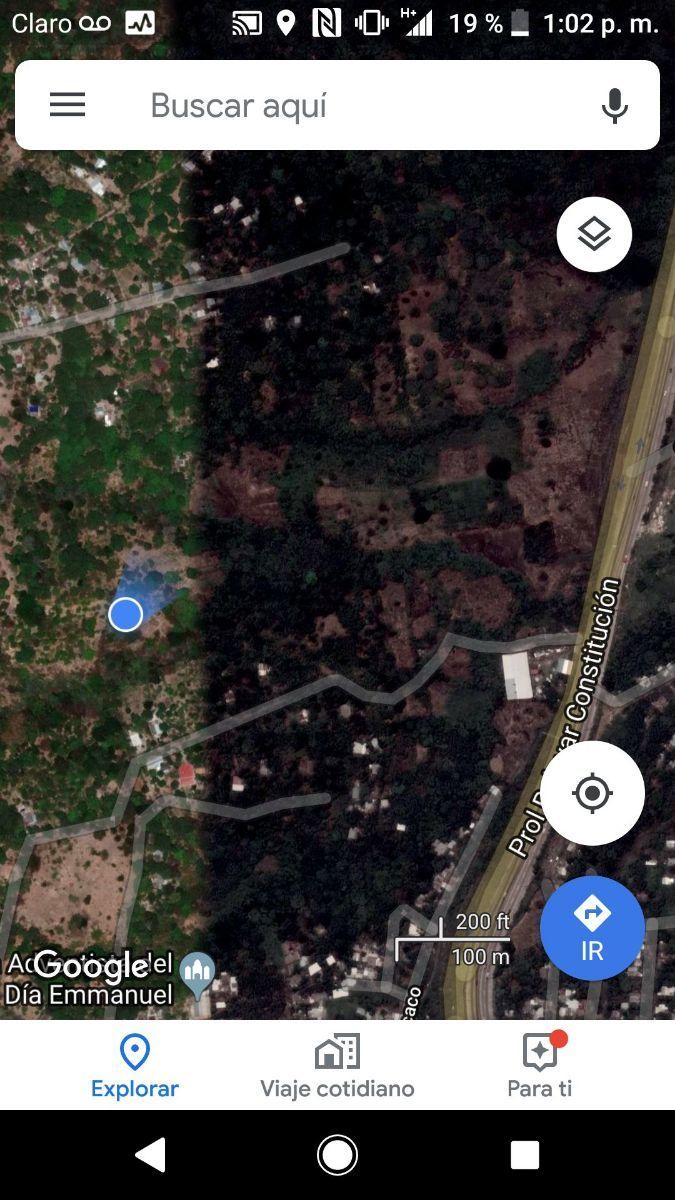Switch to the Explorar tab

pos(135,1066)
